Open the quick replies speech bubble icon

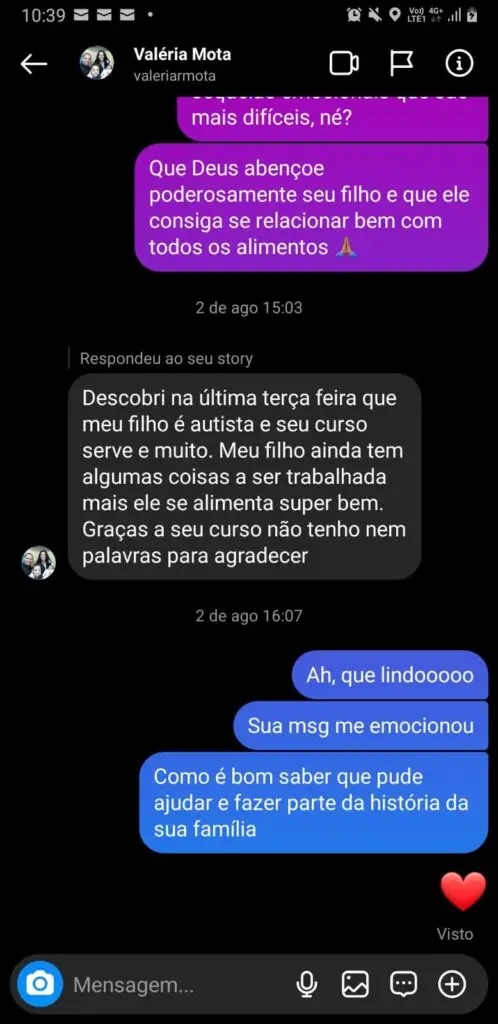pos(403,984)
